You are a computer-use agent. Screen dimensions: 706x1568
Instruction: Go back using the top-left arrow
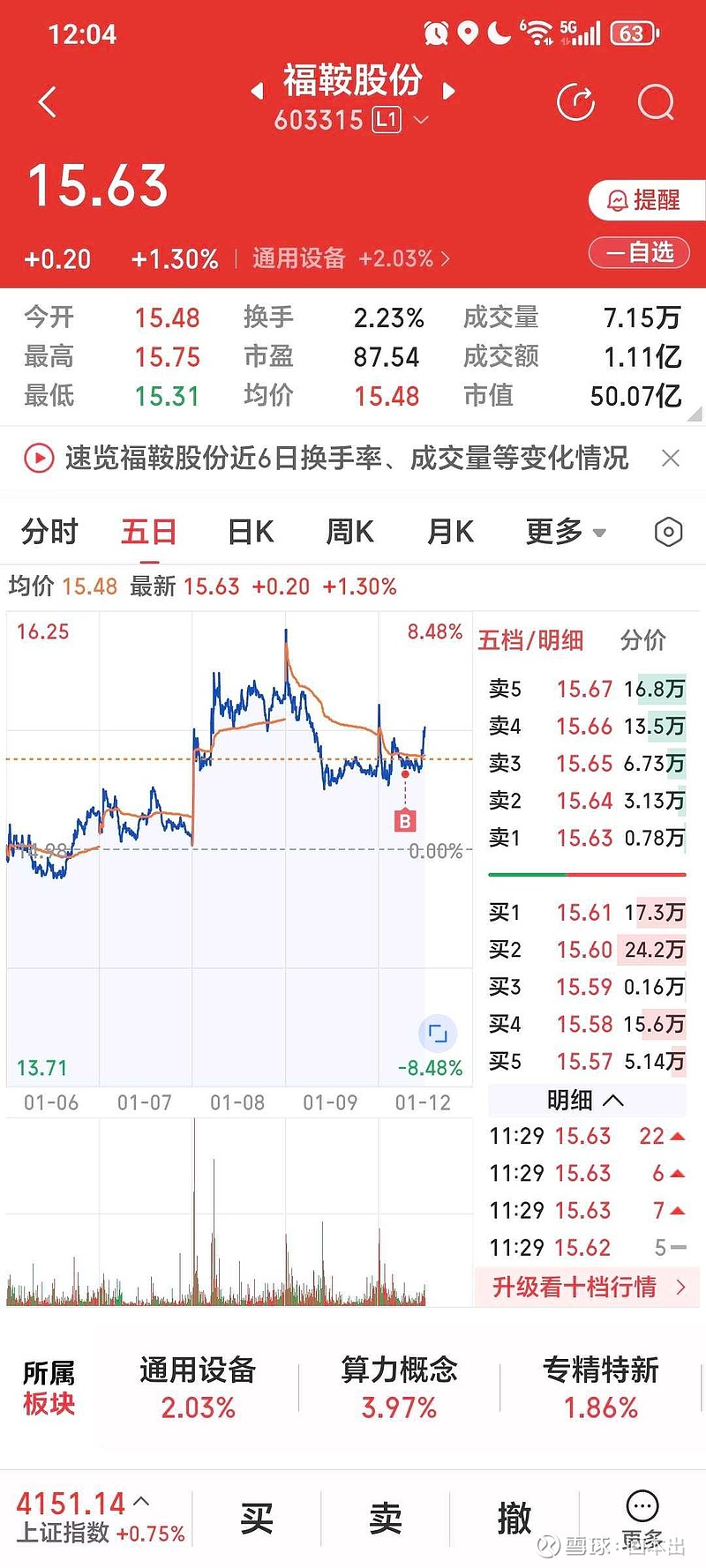click(48, 102)
